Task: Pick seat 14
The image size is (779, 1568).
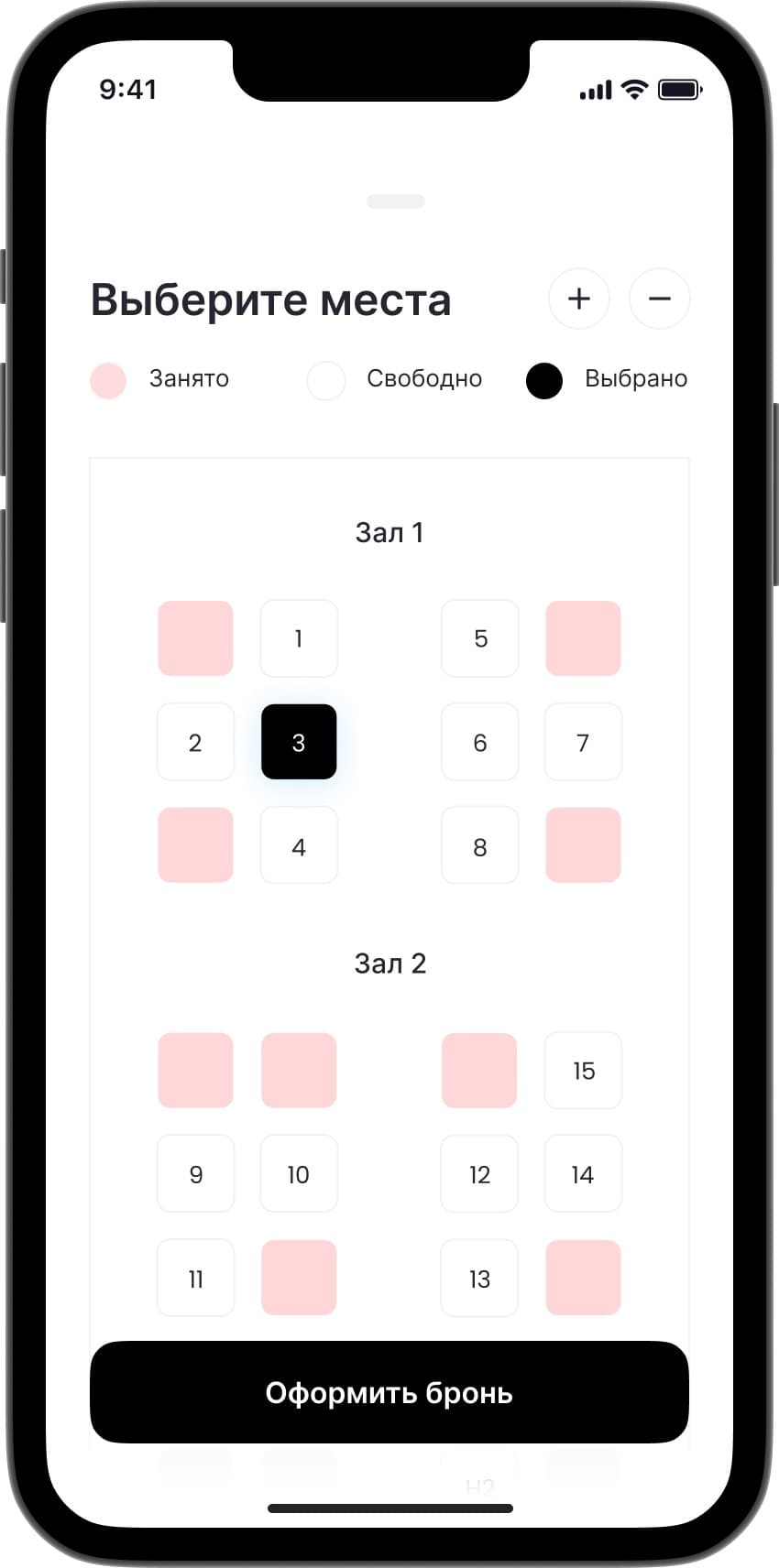Action: tap(583, 1174)
